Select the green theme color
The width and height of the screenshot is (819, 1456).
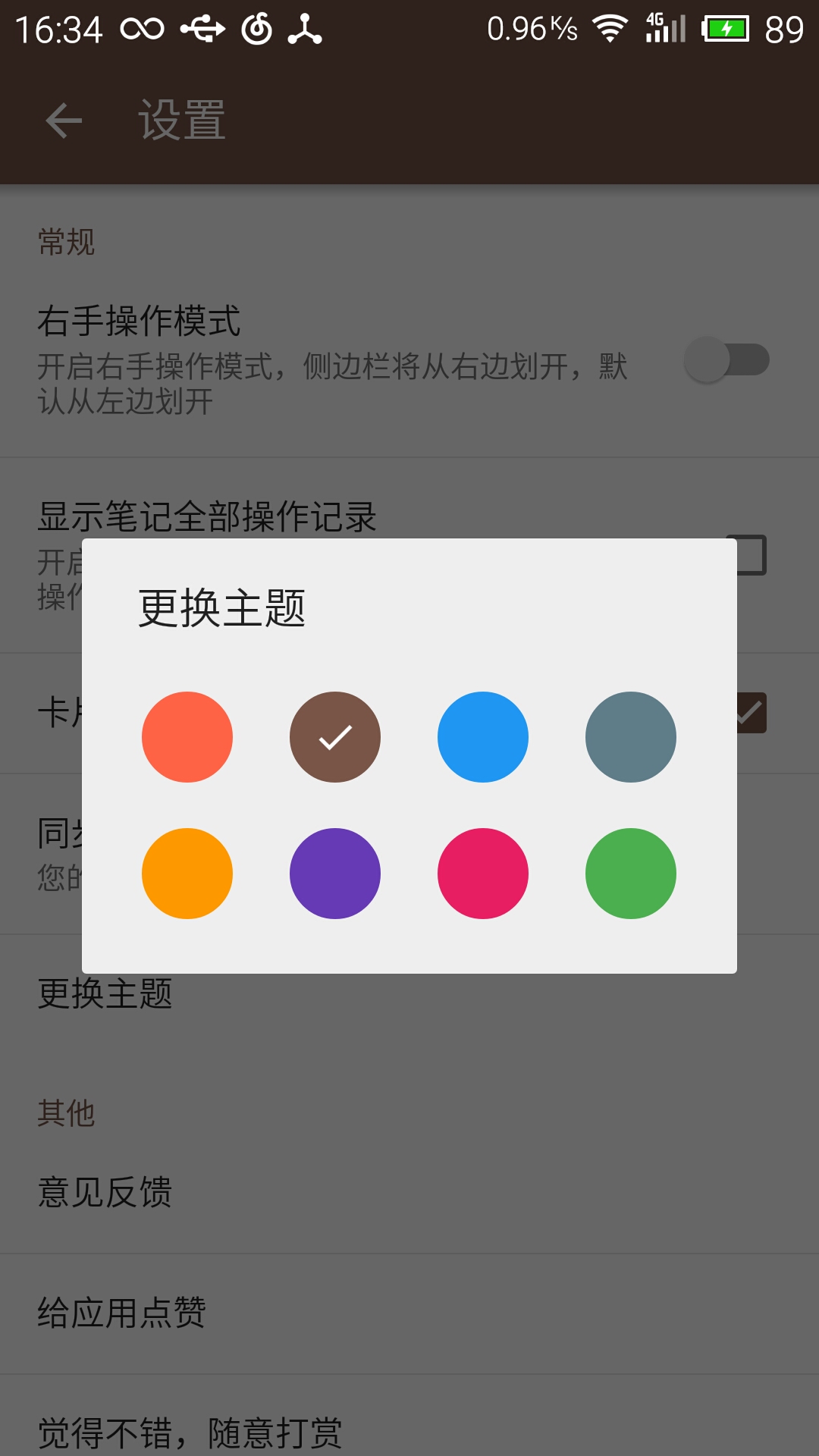pos(630,874)
